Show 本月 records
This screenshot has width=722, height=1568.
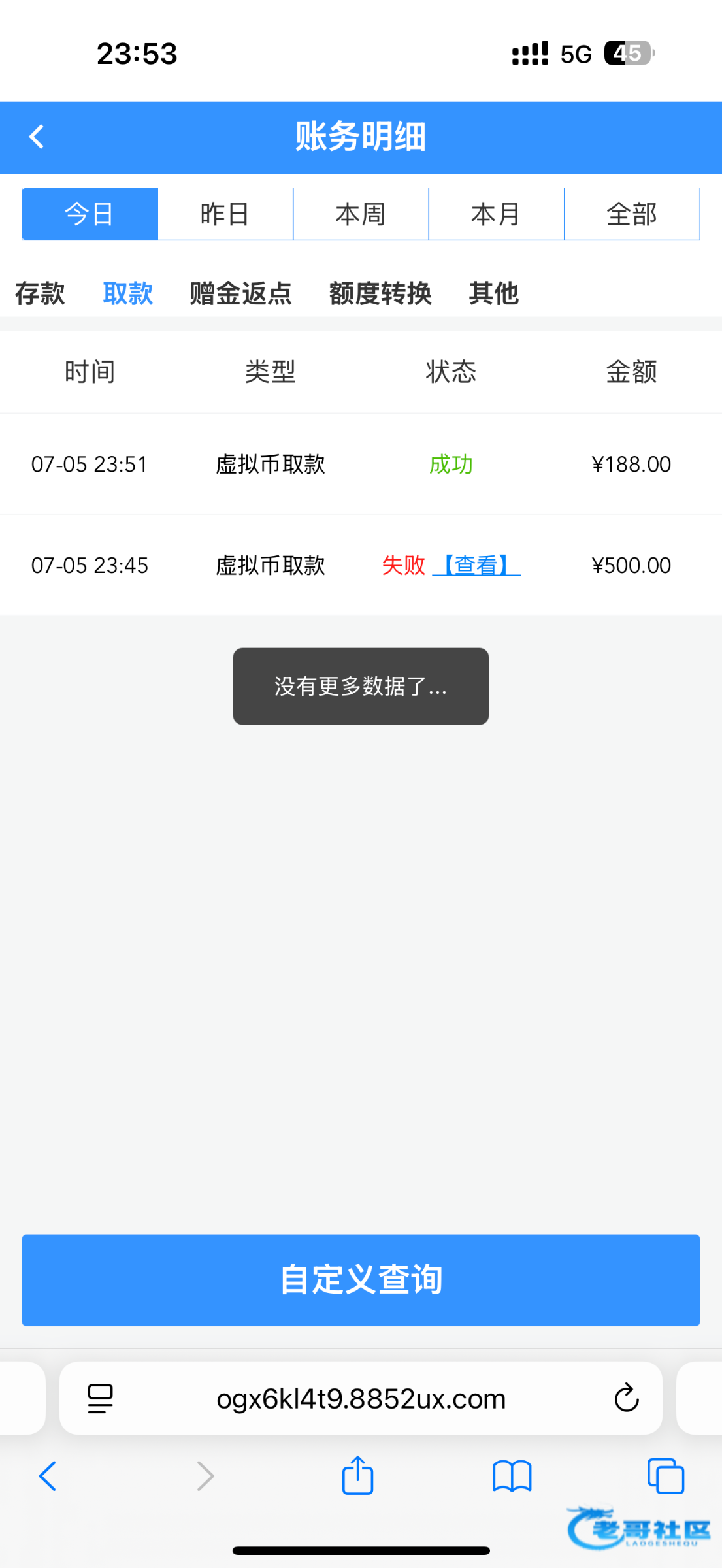(x=496, y=214)
